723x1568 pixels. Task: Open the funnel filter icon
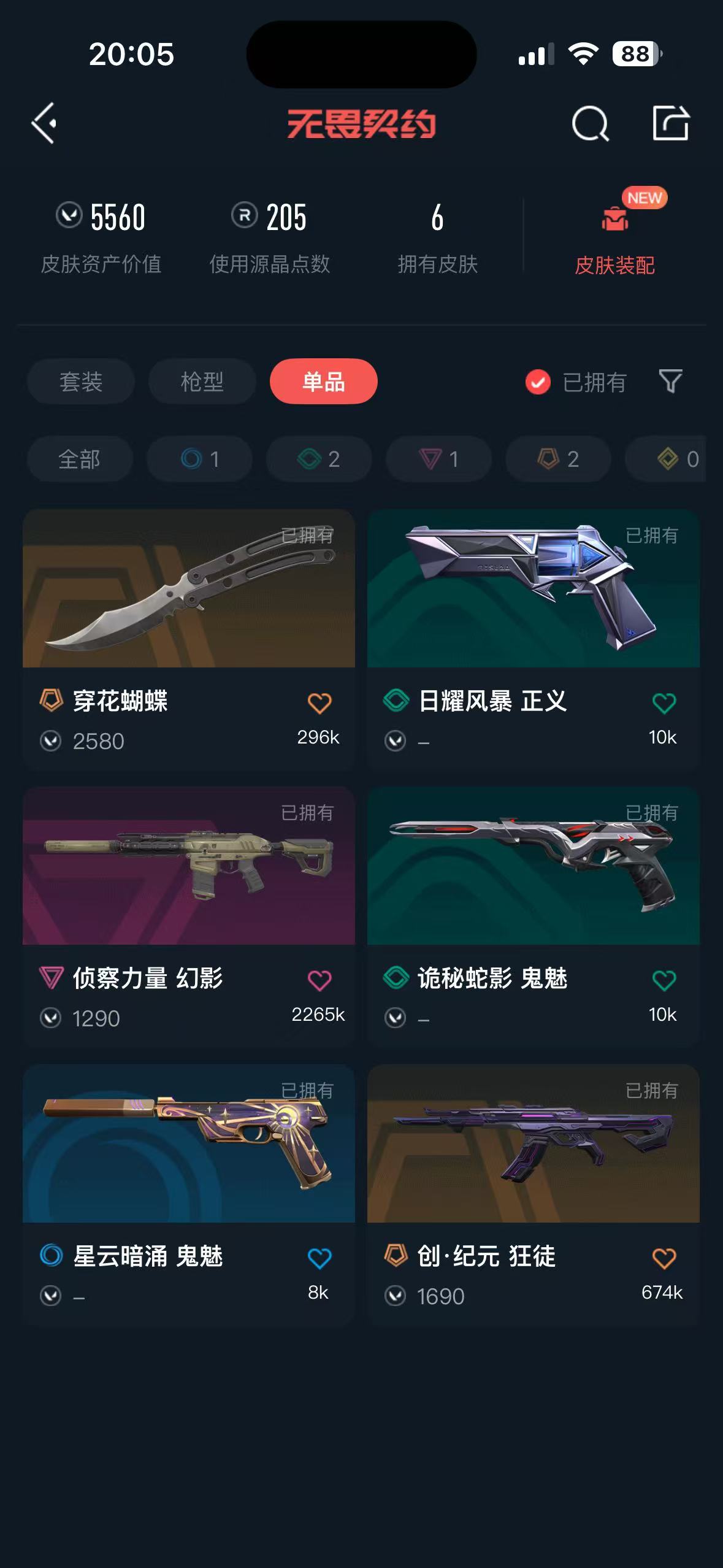670,381
